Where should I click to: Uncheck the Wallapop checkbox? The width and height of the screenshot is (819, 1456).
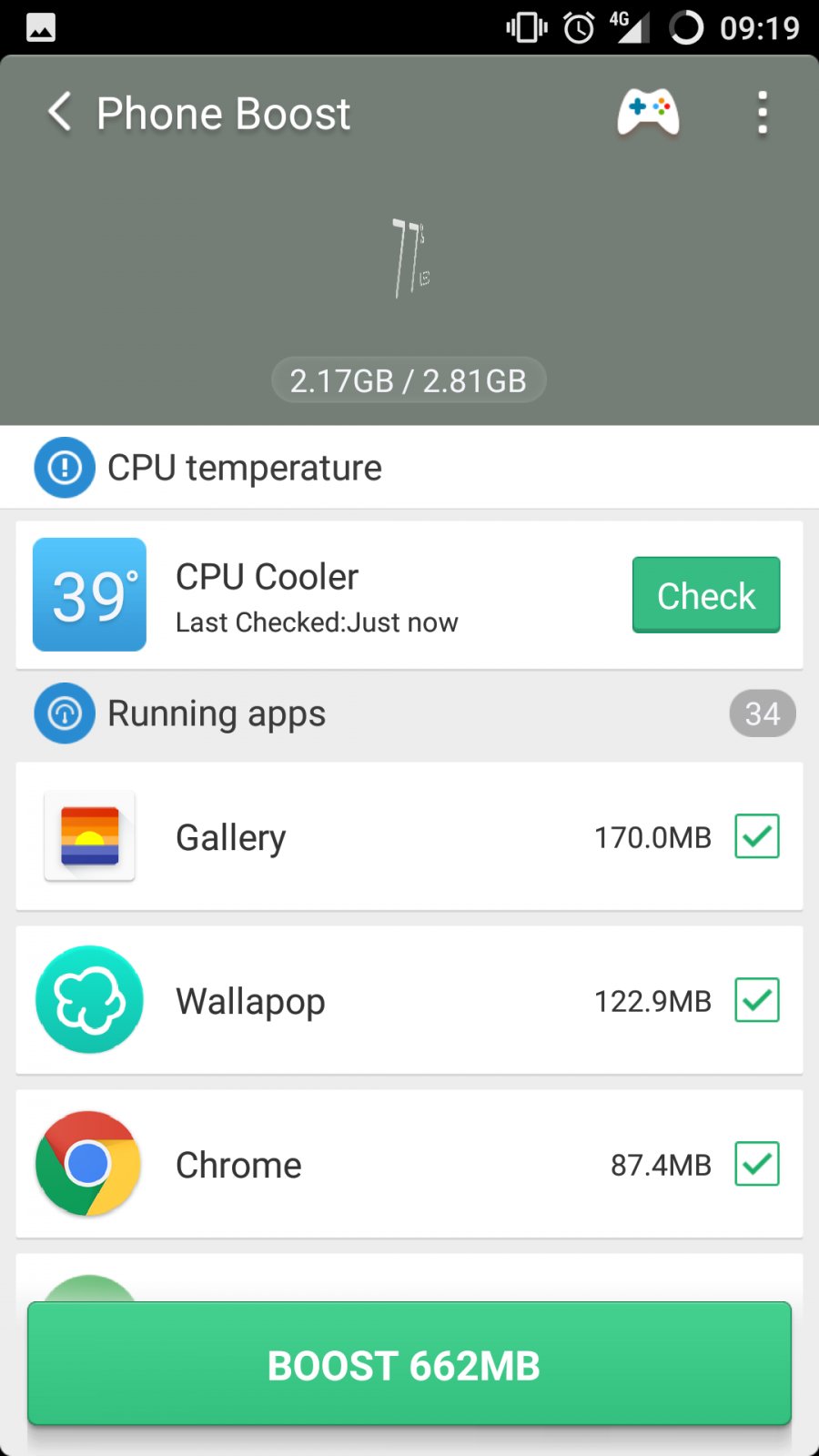(x=757, y=1000)
